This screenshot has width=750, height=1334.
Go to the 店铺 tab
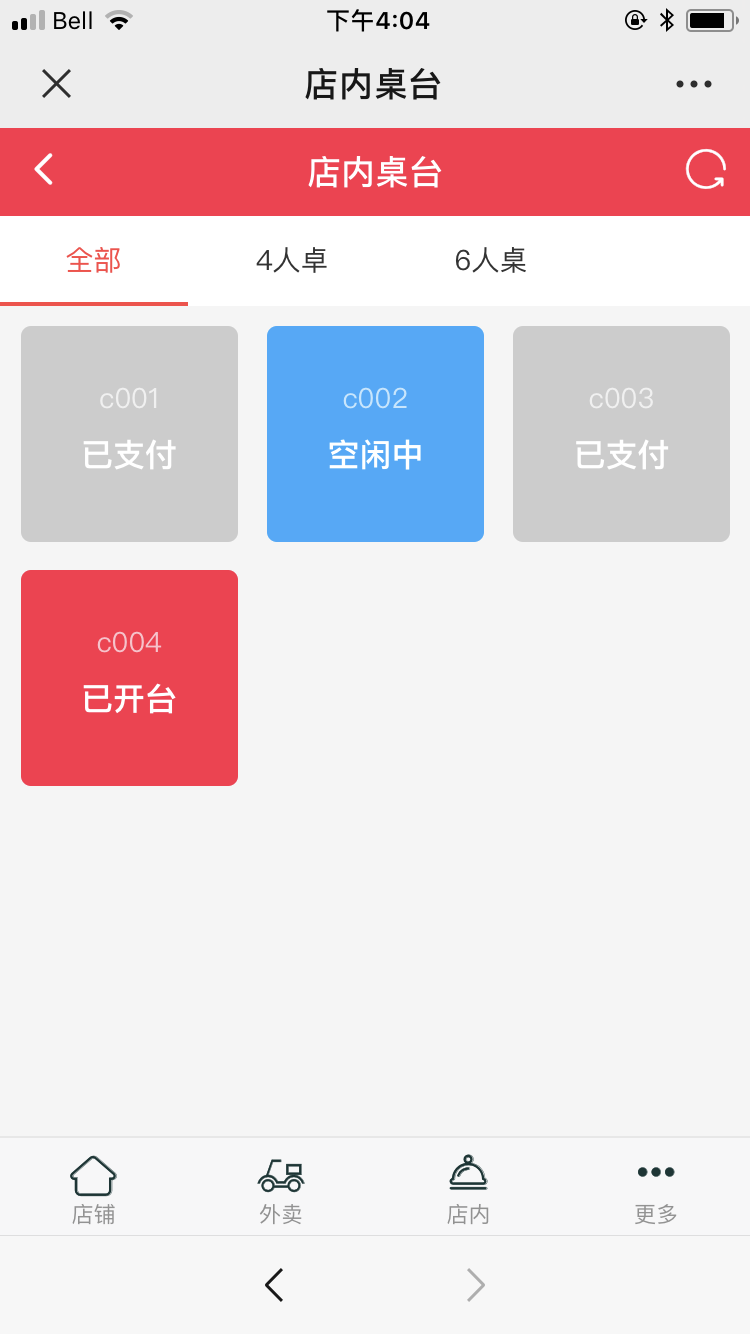[x=93, y=1189]
